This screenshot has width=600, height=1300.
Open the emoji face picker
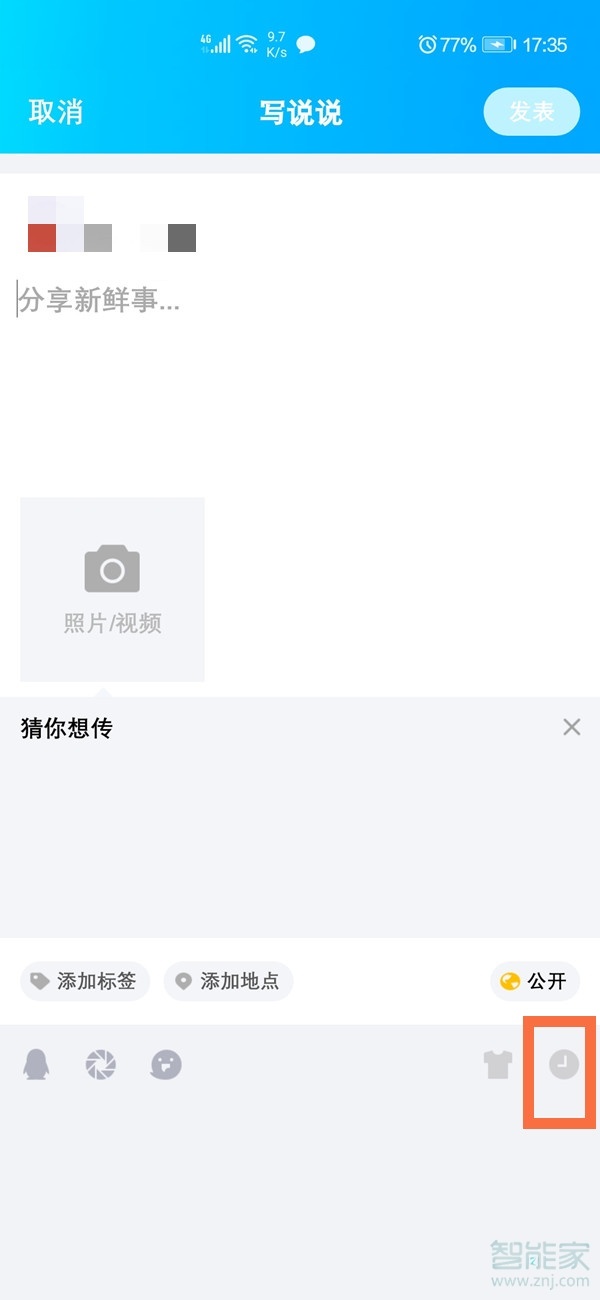166,1065
